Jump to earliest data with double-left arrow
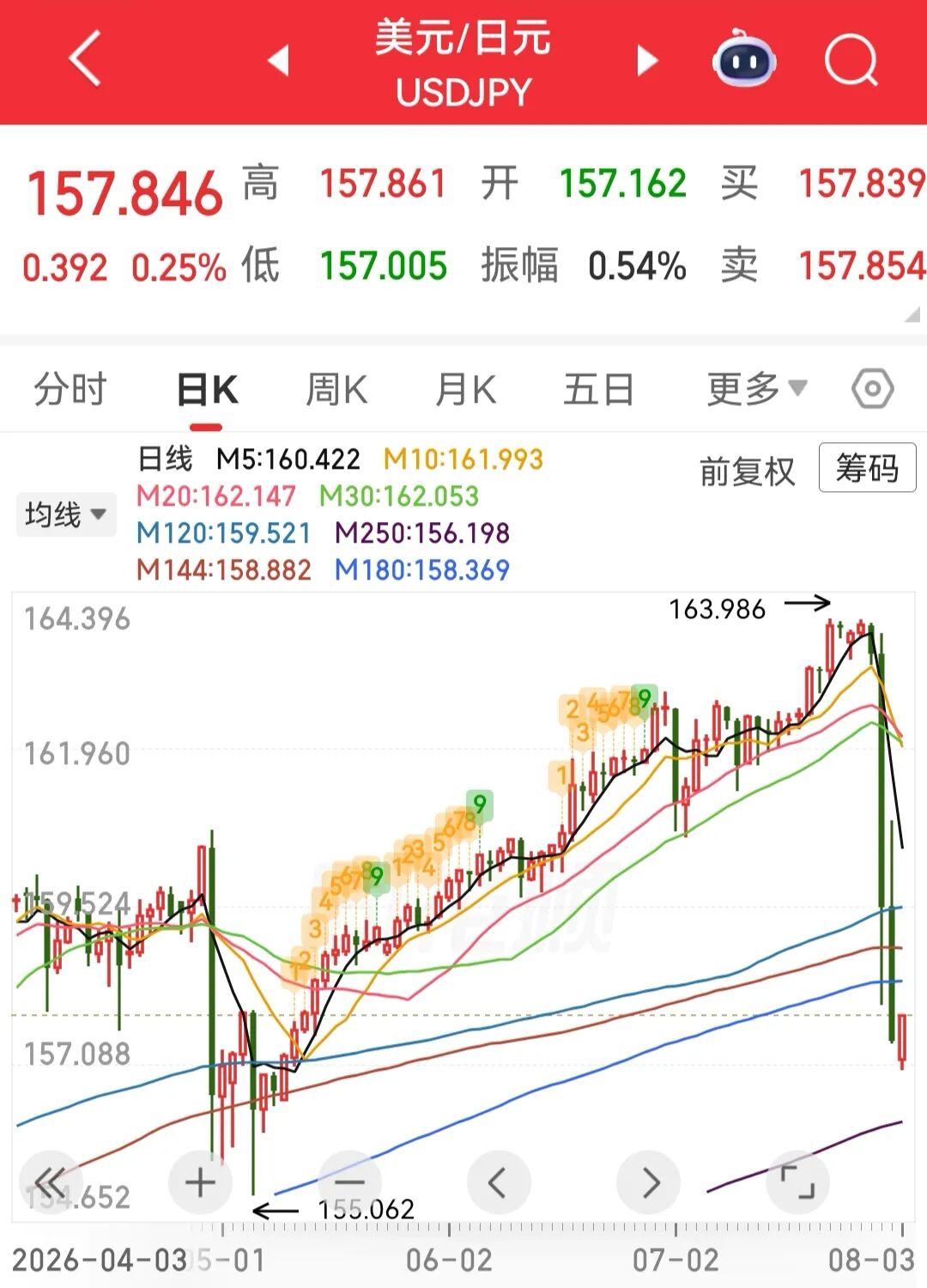Image resolution: width=927 pixels, height=1288 pixels. pyautogui.click(x=50, y=1182)
